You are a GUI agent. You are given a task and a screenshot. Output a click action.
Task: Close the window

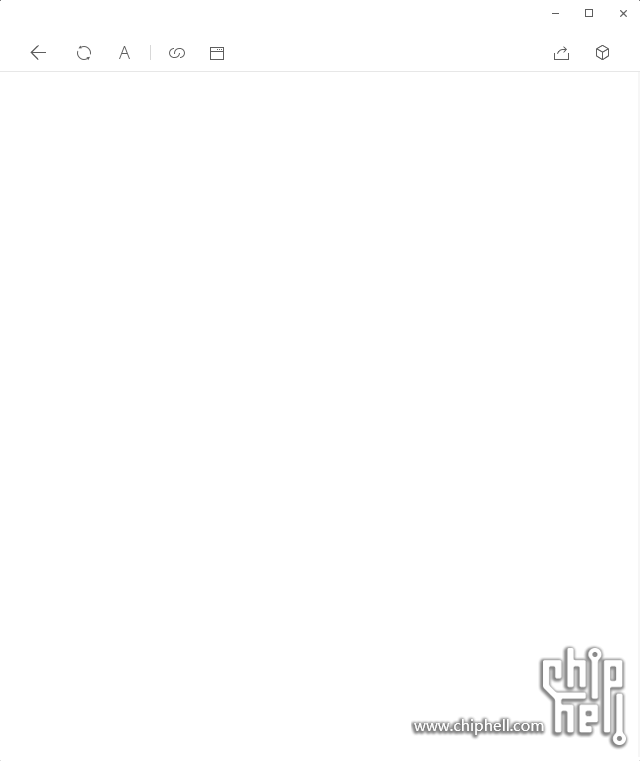(623, 13)
